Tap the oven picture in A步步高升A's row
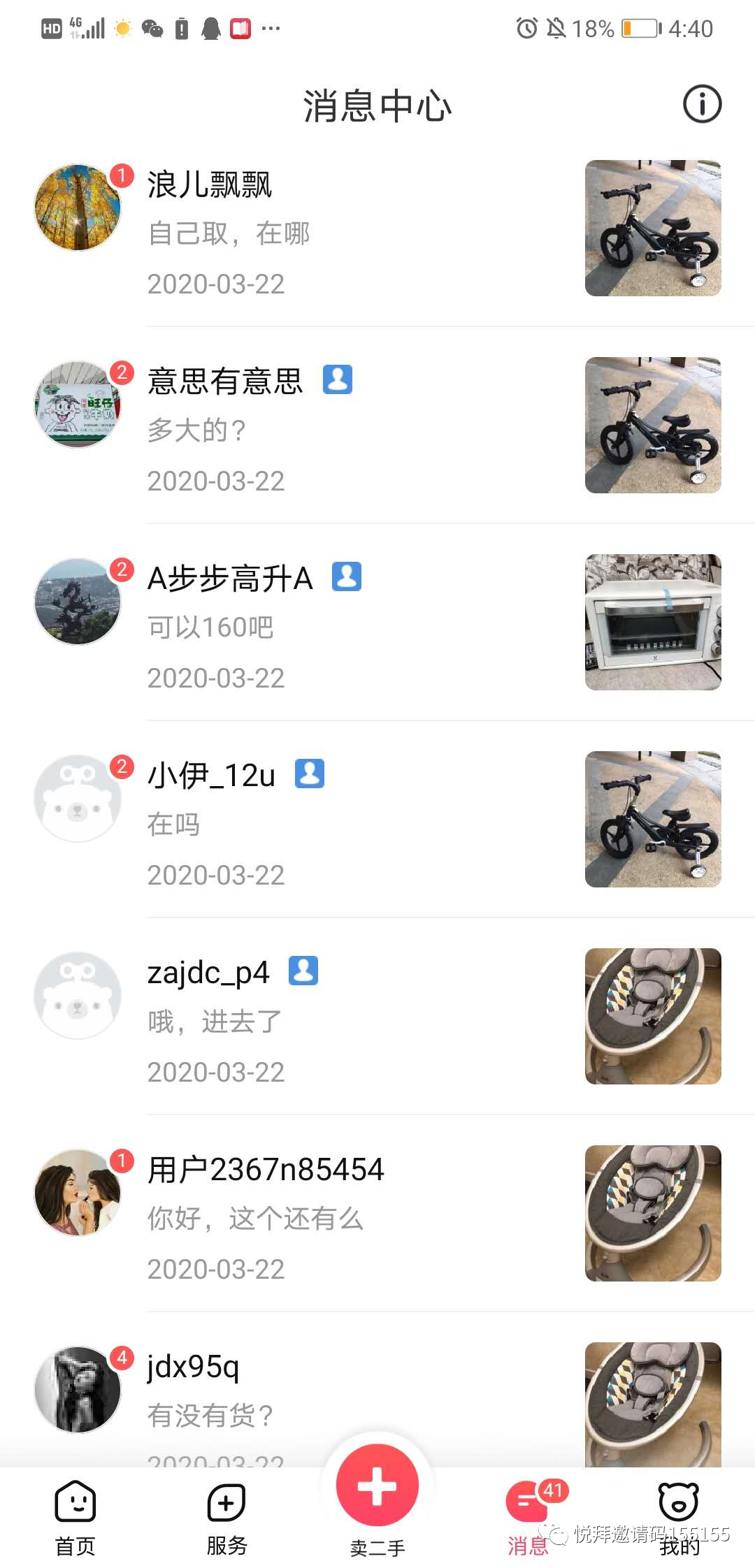Screen dimensions: 755x1568 (x=653, y=622)
